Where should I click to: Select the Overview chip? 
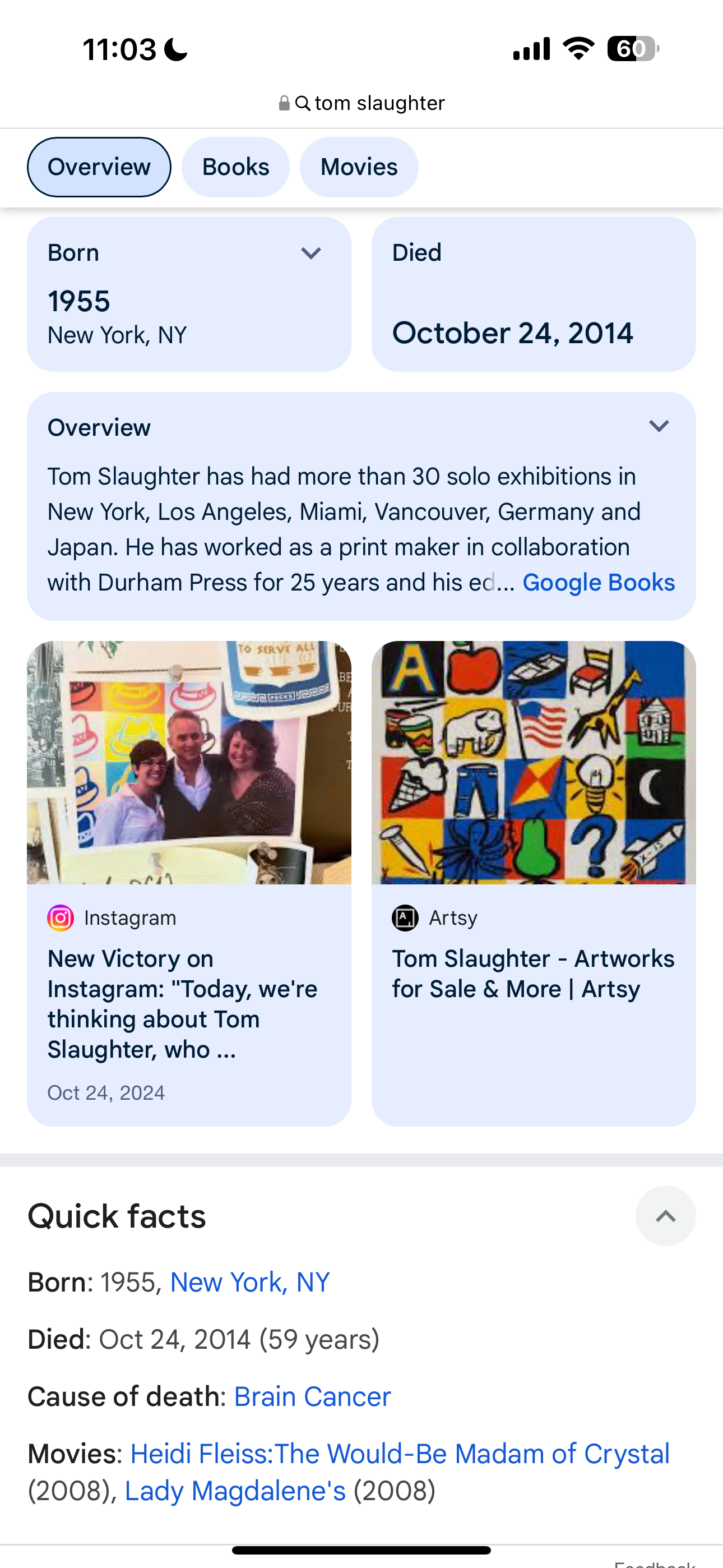tap(99, 167)
